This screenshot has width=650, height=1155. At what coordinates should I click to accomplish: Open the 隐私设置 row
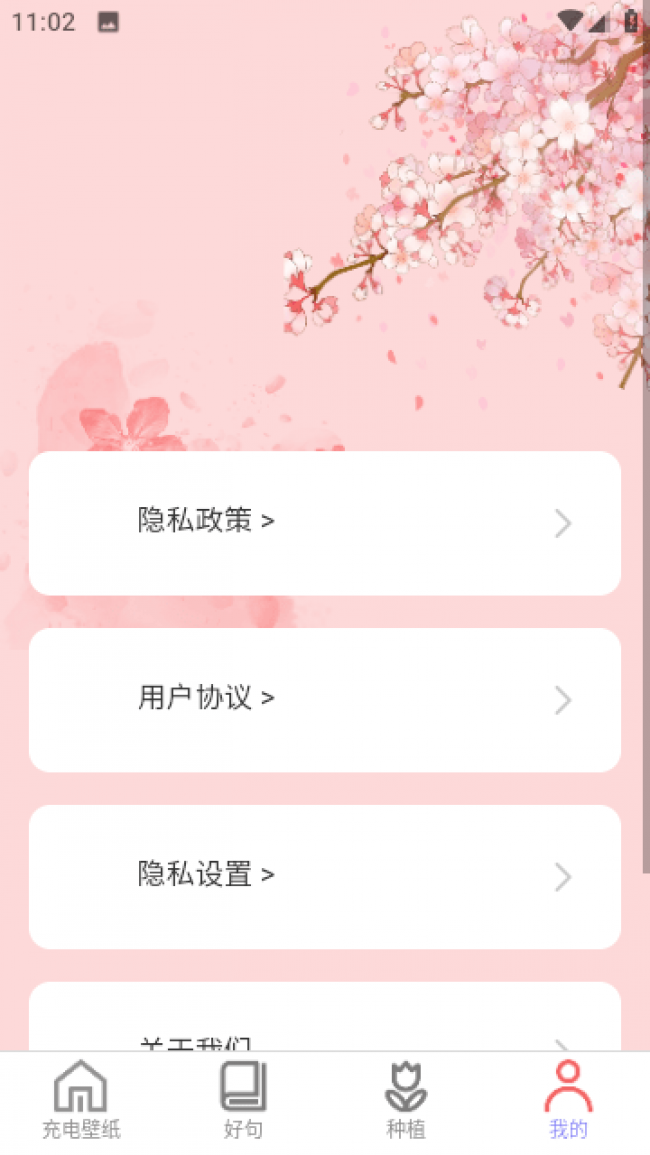click(324, 876)
